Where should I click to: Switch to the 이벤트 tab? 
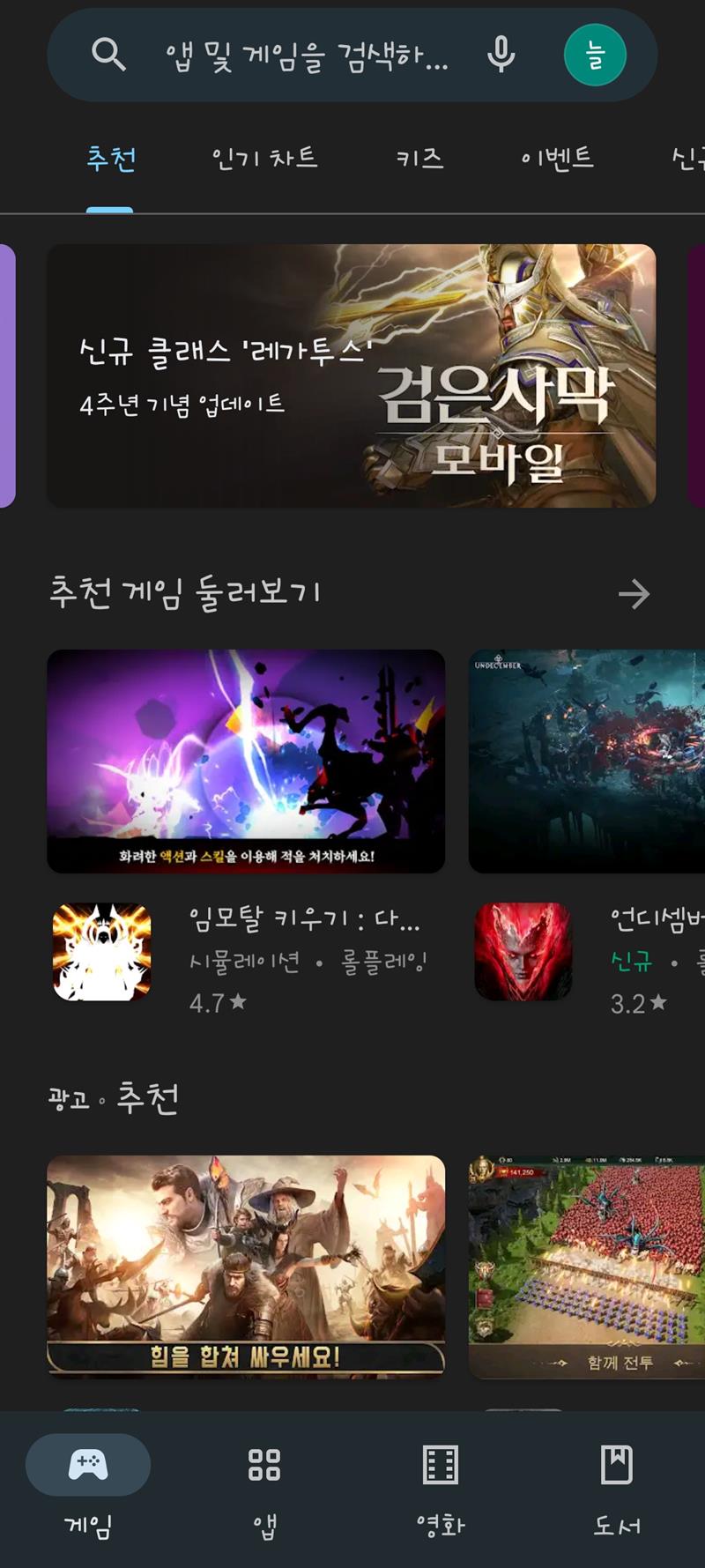[557, 159]
